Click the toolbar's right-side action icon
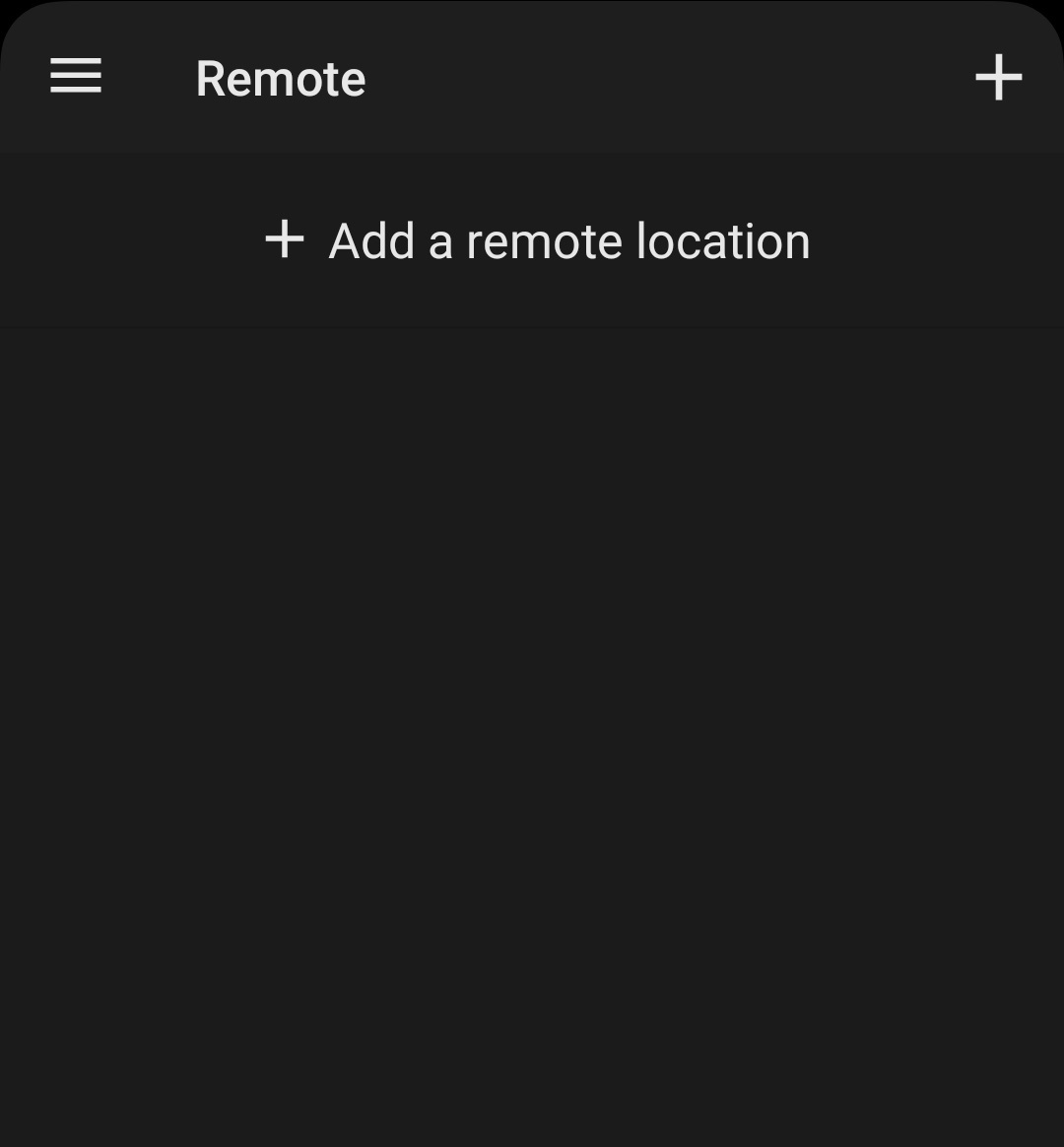The image size is (1064, 1147). click(x=999, y=77)
